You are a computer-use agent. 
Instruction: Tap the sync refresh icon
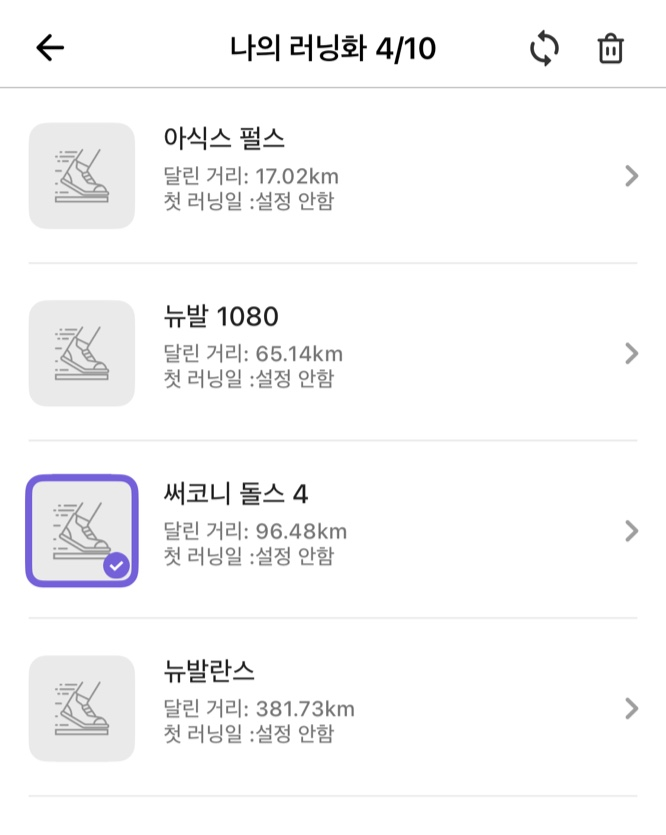544,49
